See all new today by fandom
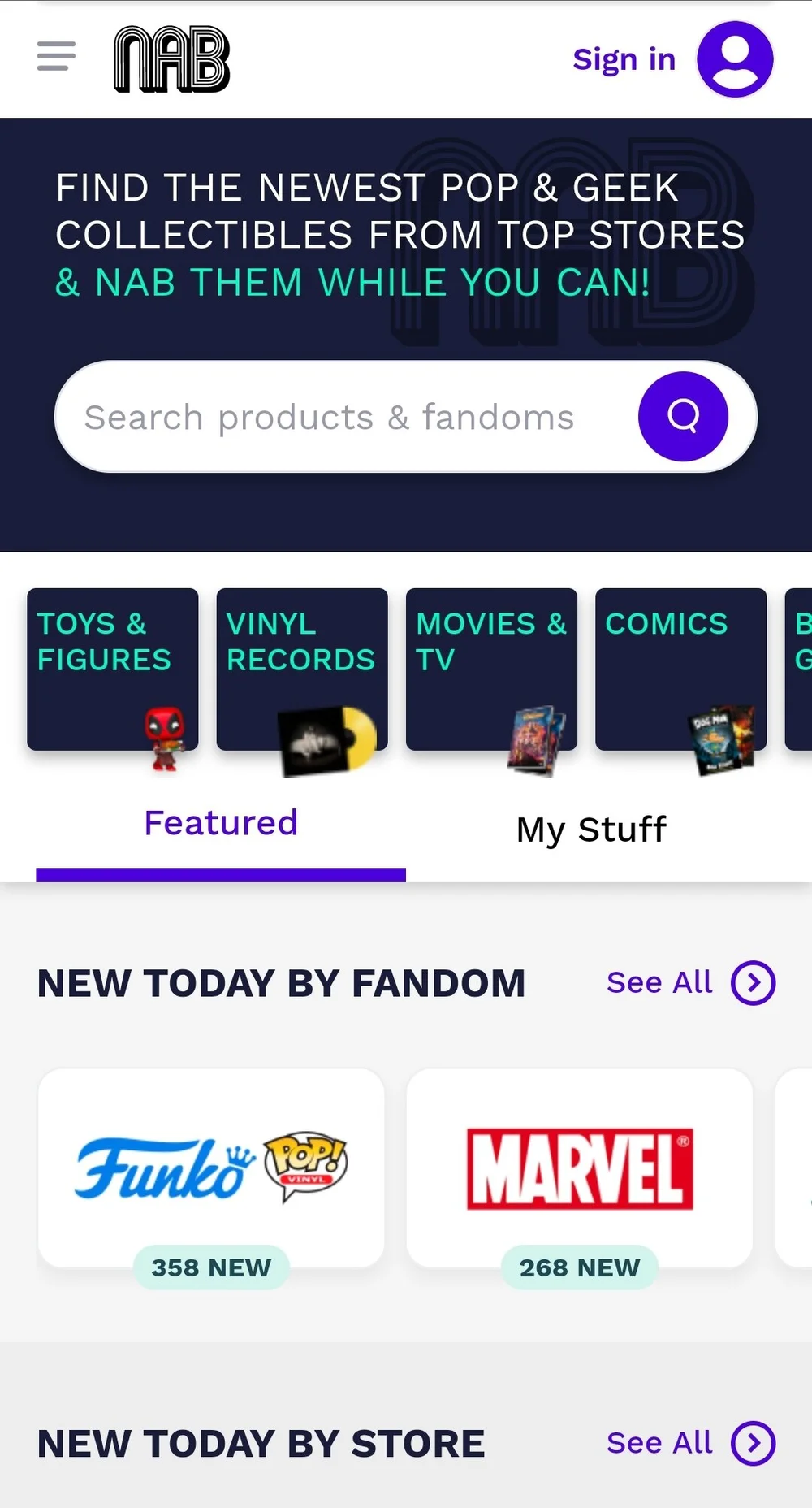The image size is (812, 1508). pyautogui.click(x=690, y=983)
